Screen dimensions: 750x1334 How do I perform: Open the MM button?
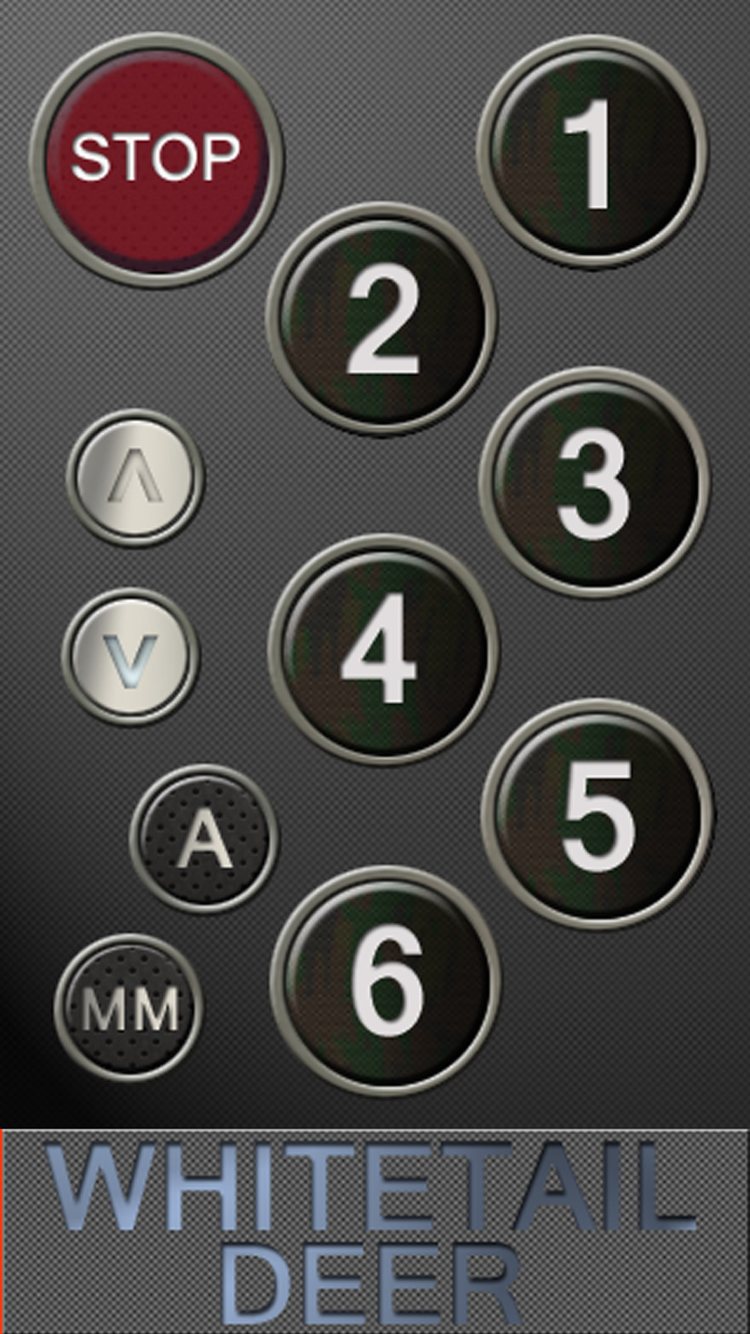pyautogui.click(x=129, y=1008)
